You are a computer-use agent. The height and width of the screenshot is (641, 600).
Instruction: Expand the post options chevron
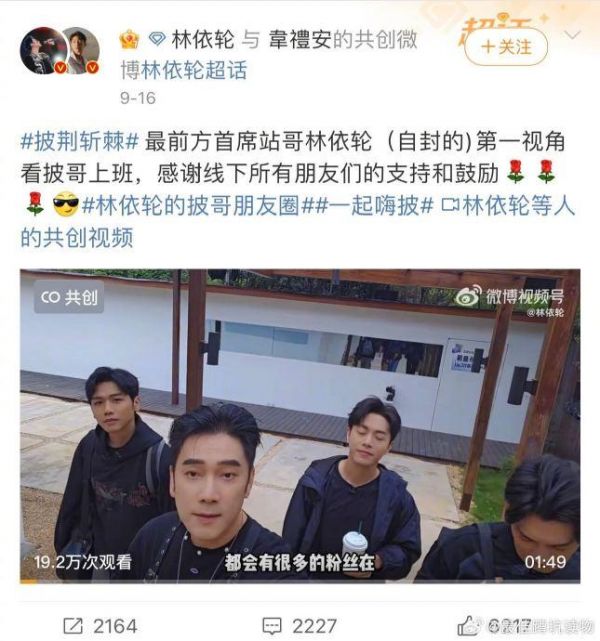pos(572,35)
